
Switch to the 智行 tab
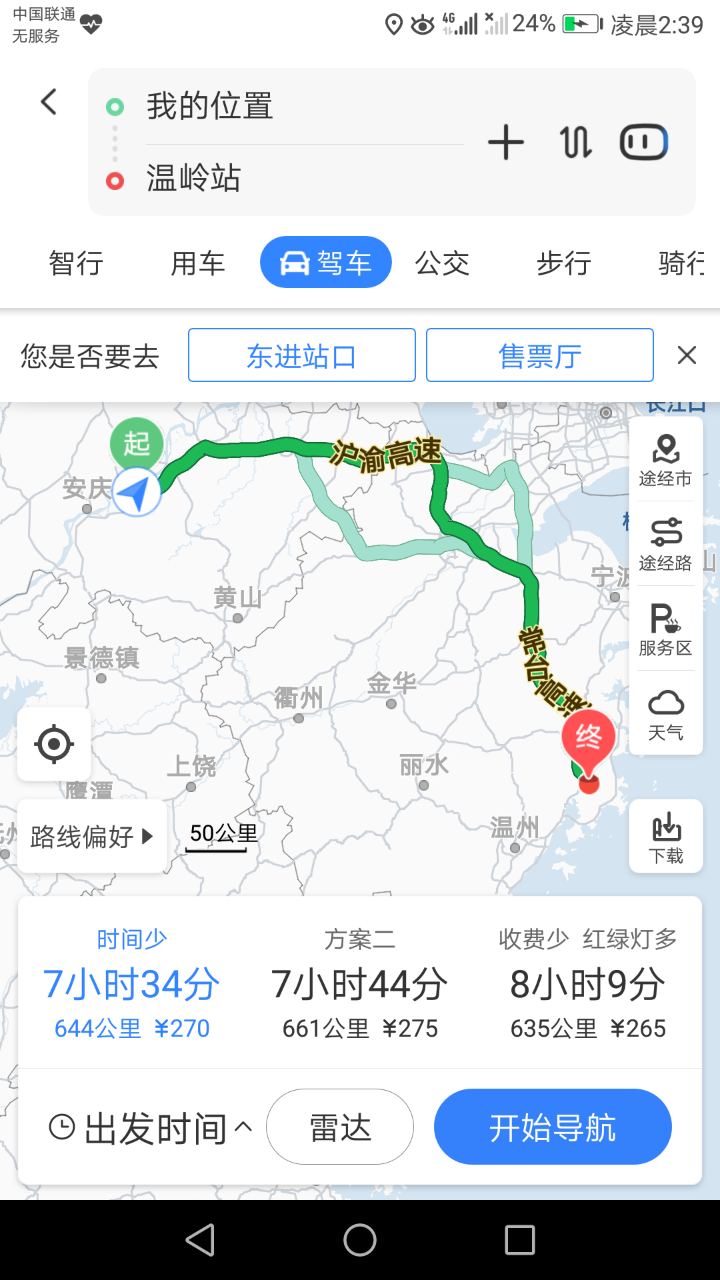(x=76, y=264)
